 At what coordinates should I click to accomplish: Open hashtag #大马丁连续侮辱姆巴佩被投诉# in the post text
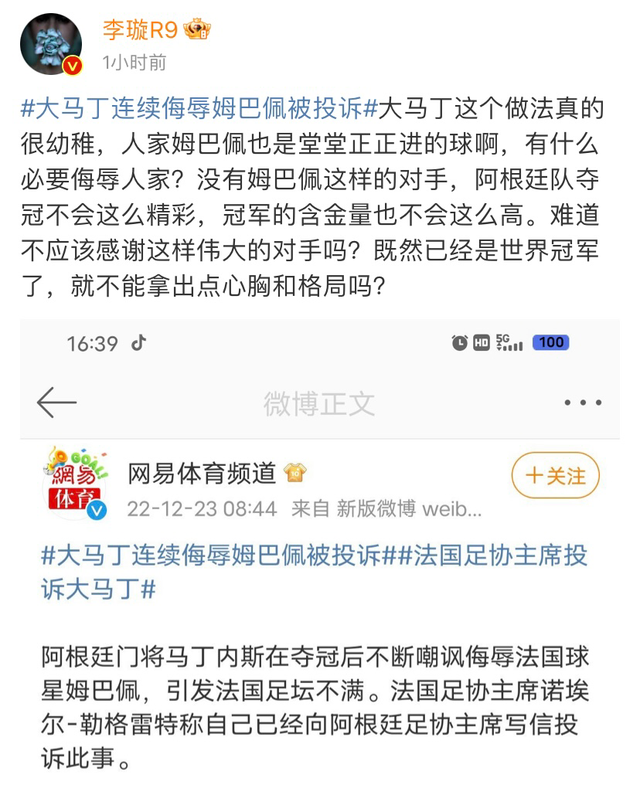click(x=200, y=108)
